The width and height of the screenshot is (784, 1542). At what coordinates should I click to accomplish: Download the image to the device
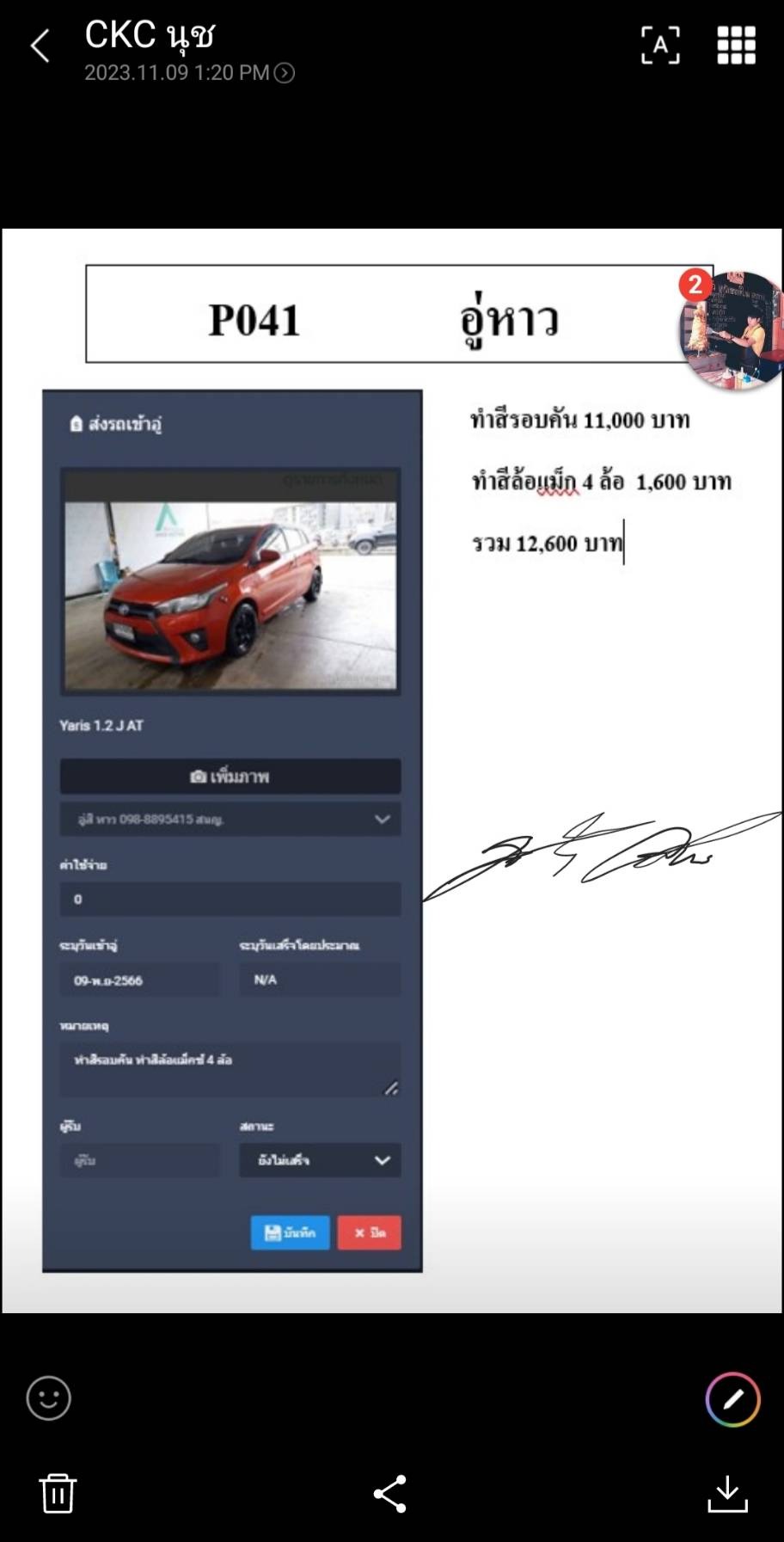727,1494
